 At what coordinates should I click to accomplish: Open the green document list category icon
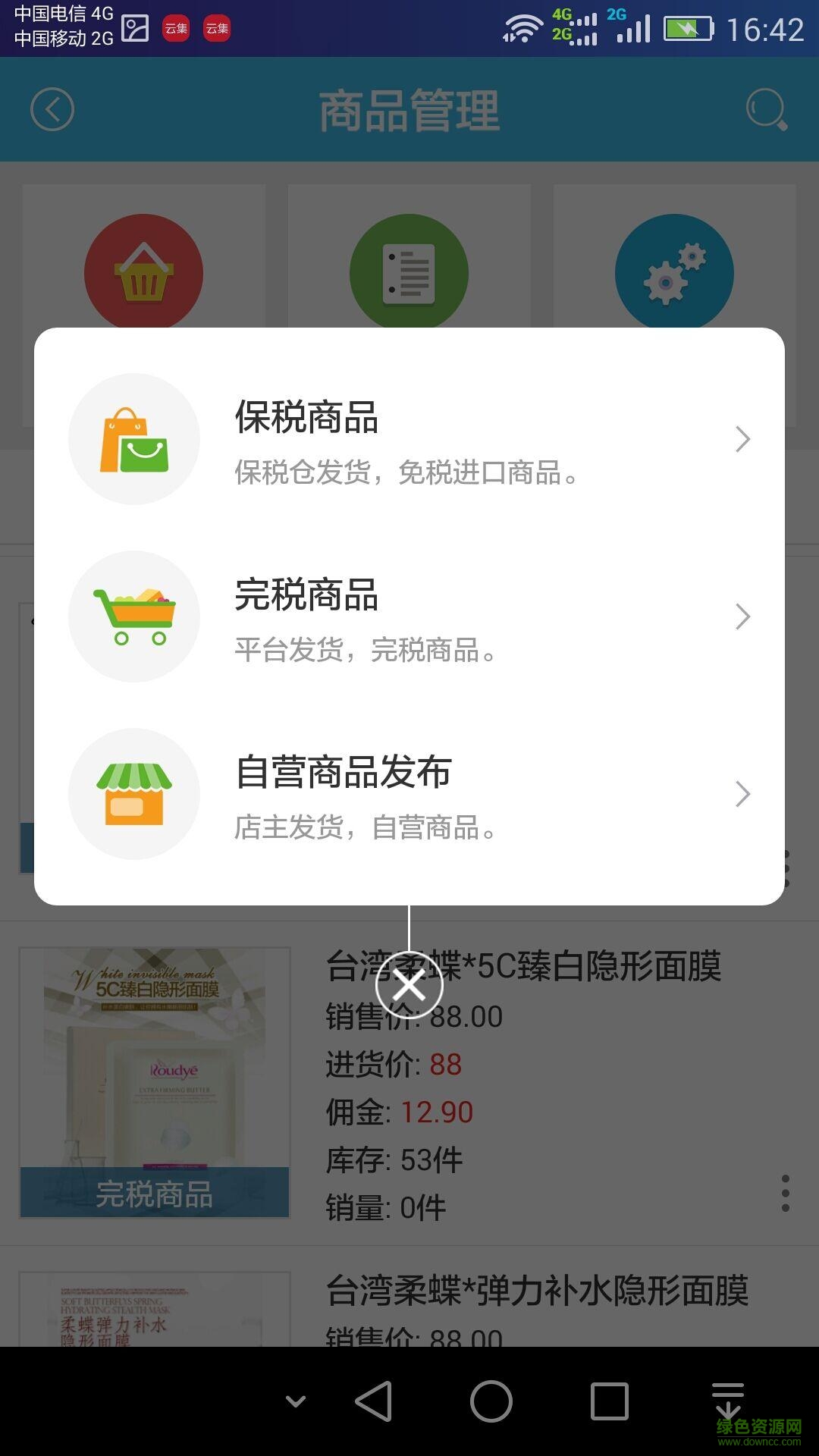409,273
